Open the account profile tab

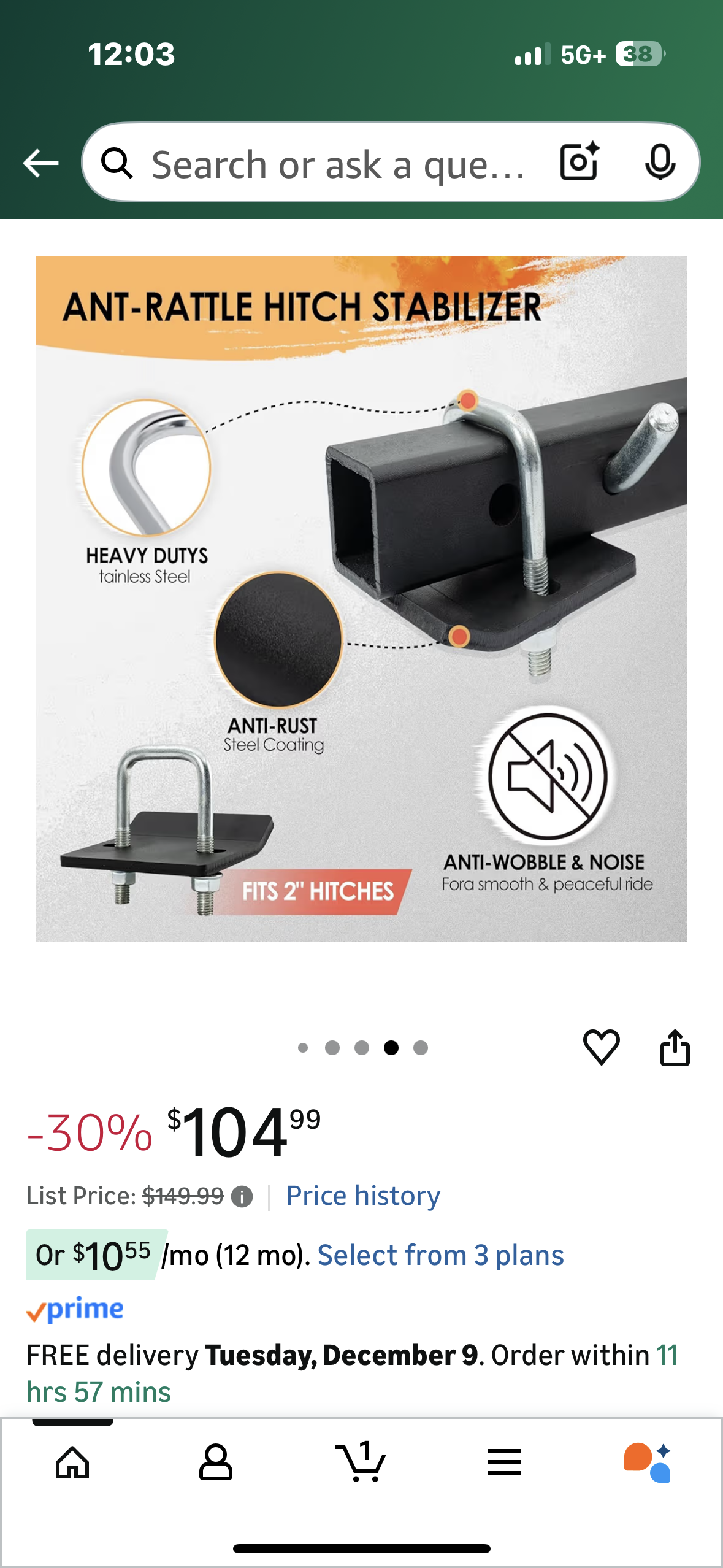coord(216,1462)
